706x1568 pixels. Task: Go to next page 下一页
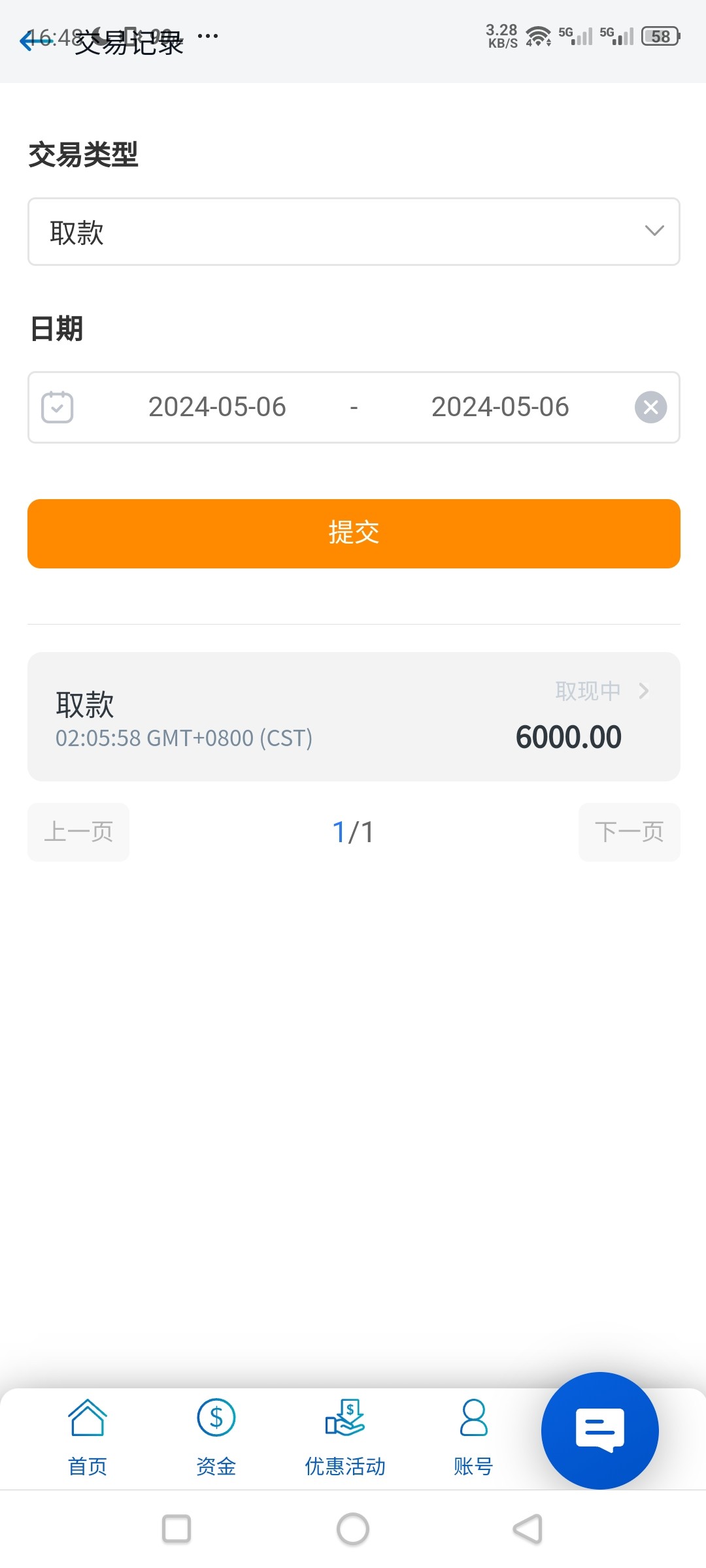[x=629, y=832]
